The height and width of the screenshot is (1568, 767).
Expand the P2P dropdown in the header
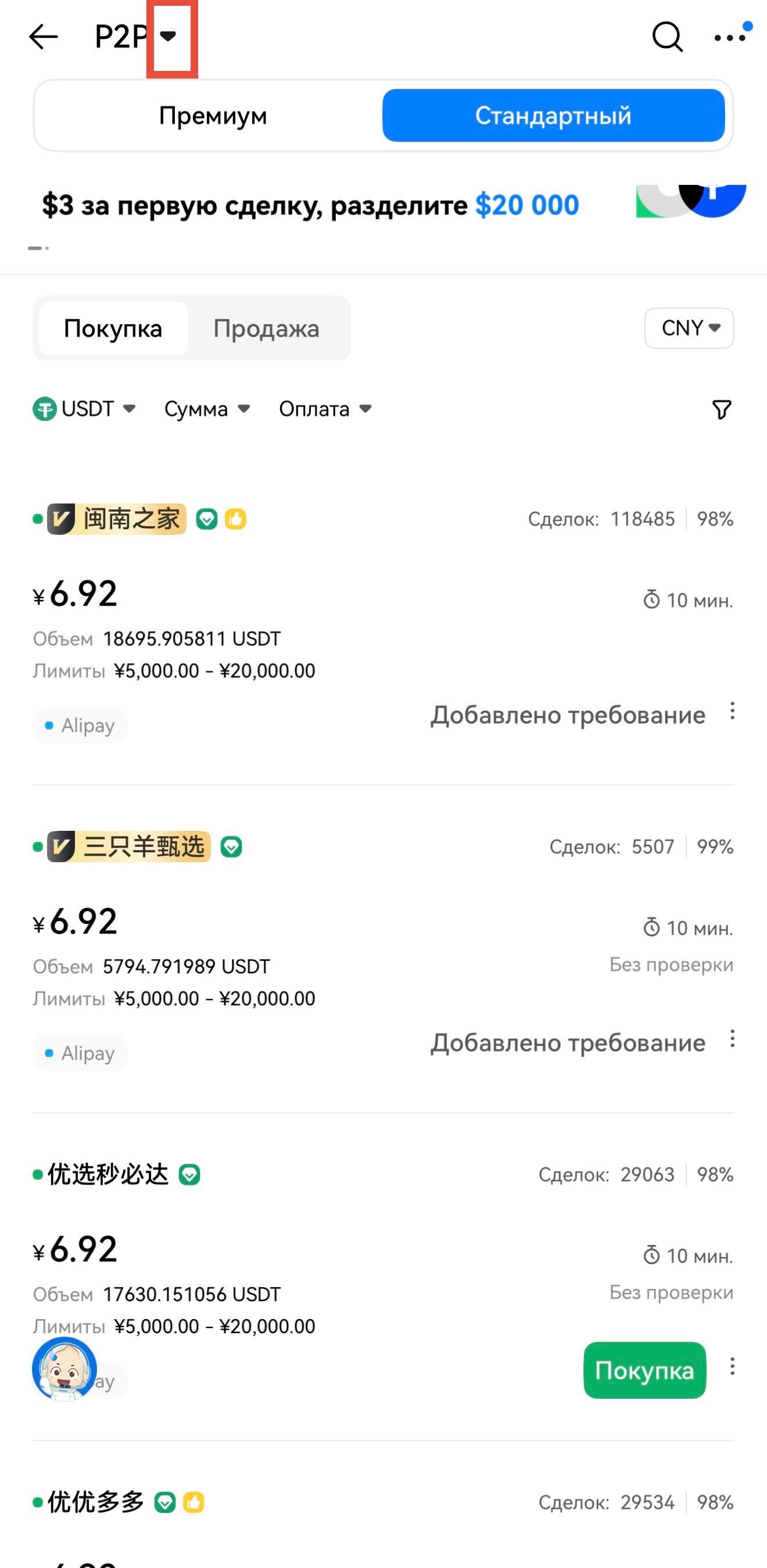pyautogui.click(x=169, y=37)
